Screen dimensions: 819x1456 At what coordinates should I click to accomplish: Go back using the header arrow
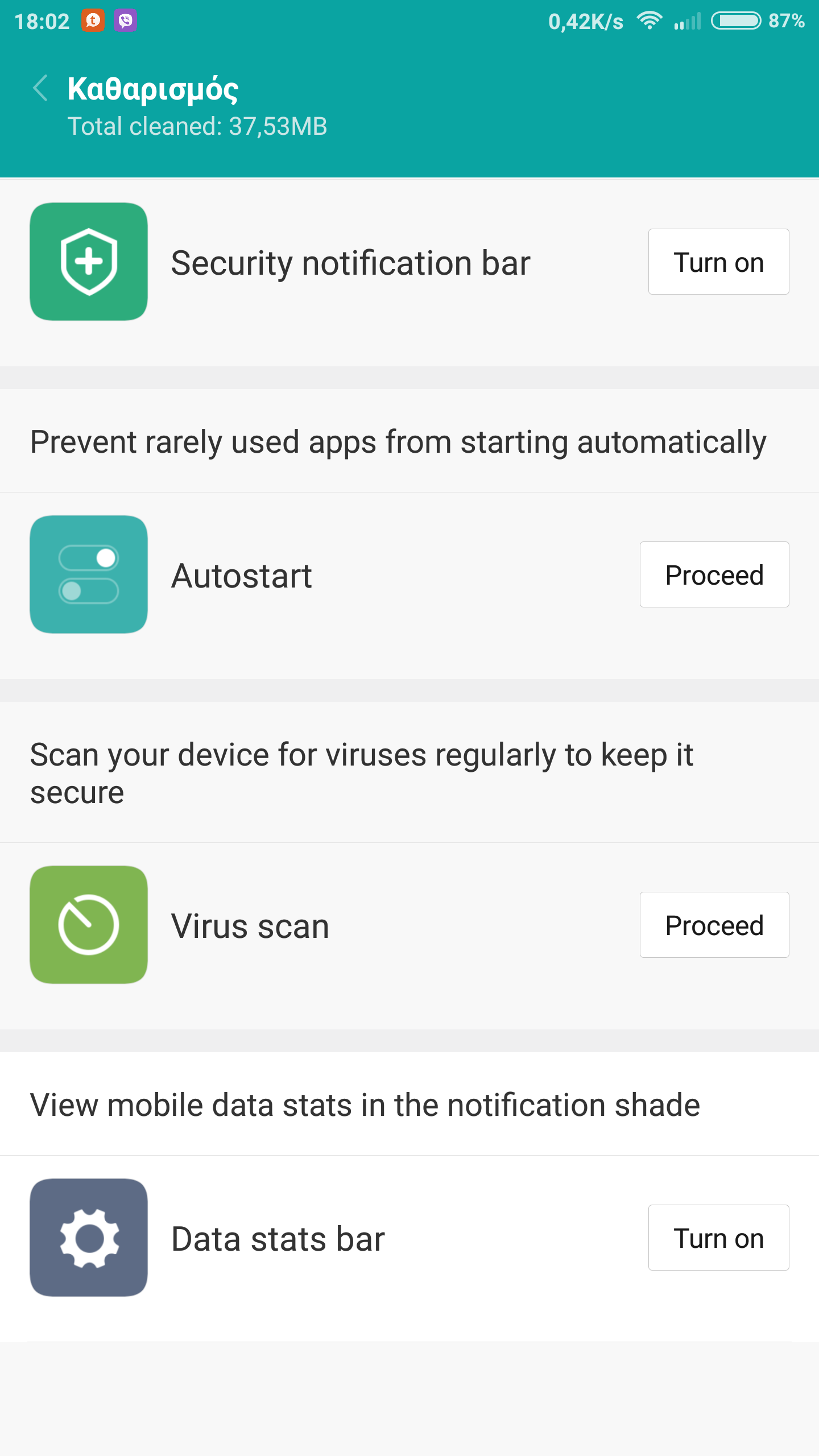point(40,88)
